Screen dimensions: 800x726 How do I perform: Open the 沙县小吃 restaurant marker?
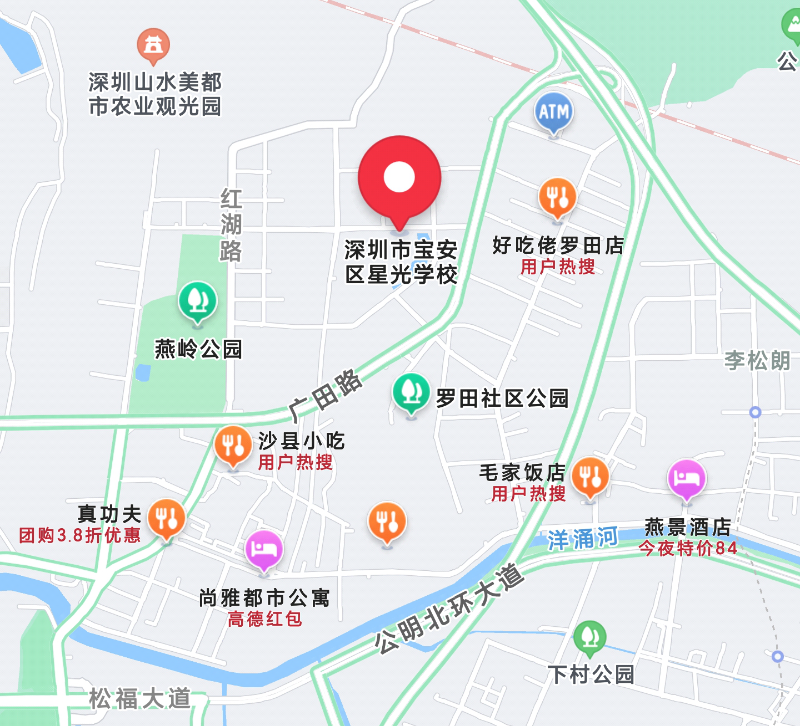(x=233, y=446)
